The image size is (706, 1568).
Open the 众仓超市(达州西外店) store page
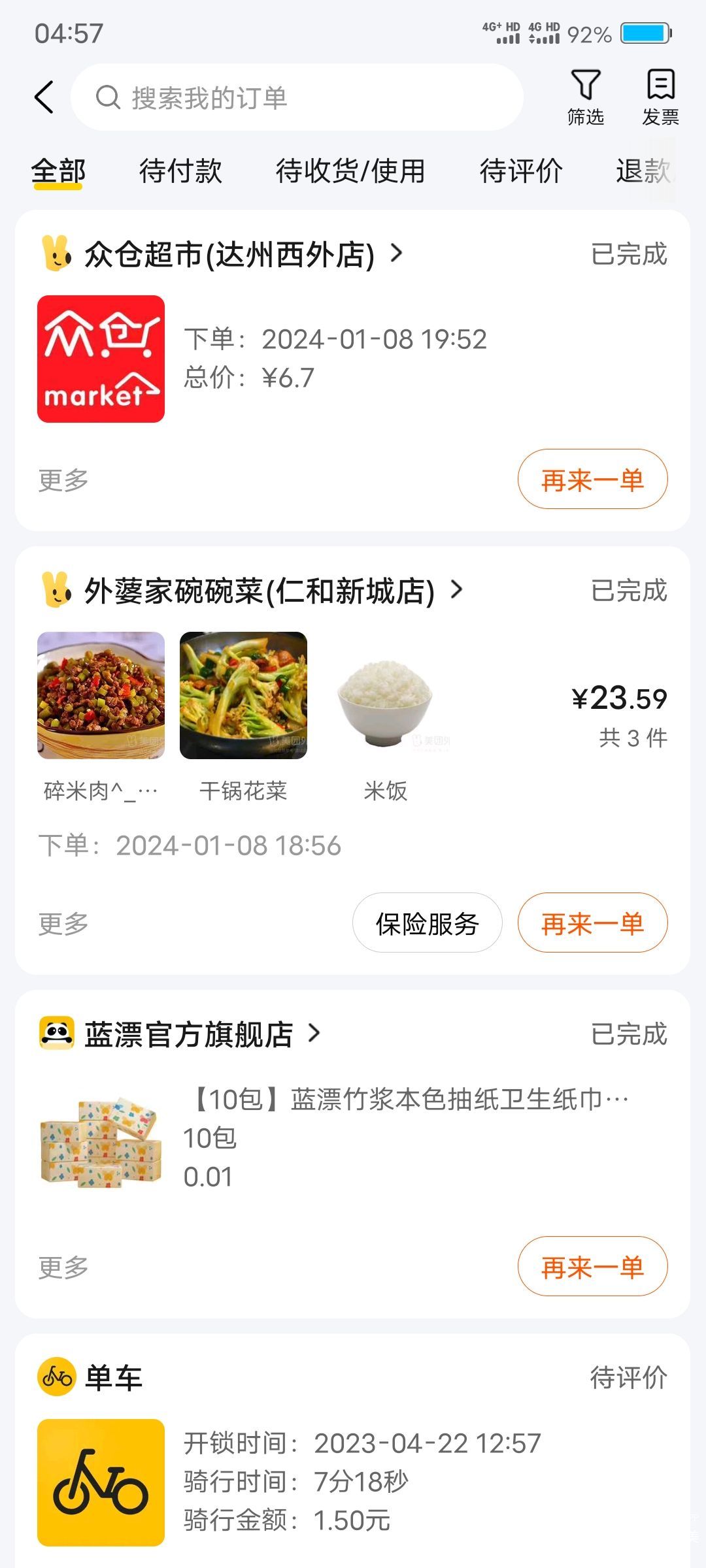(x=229, y=254)
